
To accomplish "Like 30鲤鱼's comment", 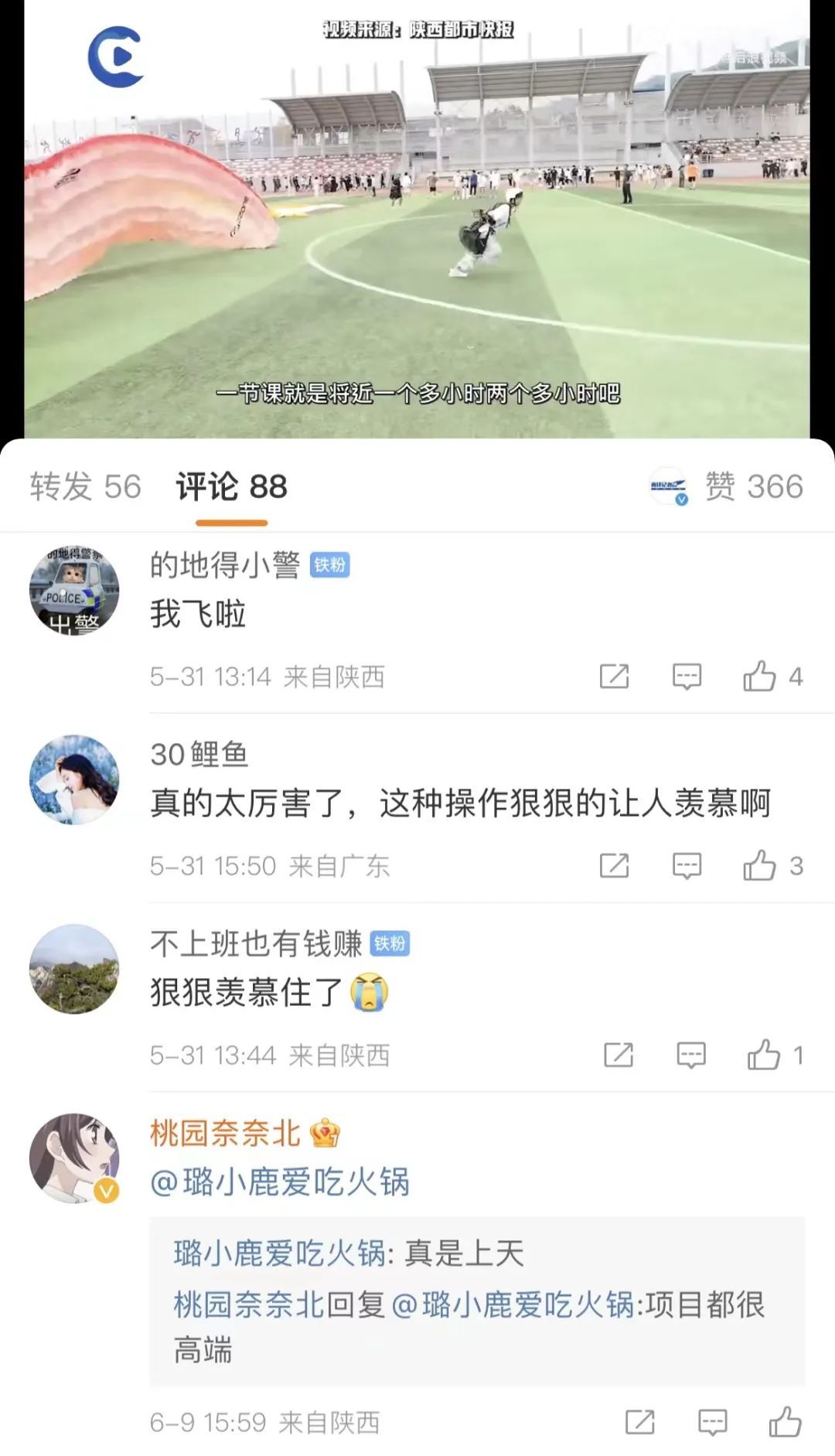I will coord(760,866).
